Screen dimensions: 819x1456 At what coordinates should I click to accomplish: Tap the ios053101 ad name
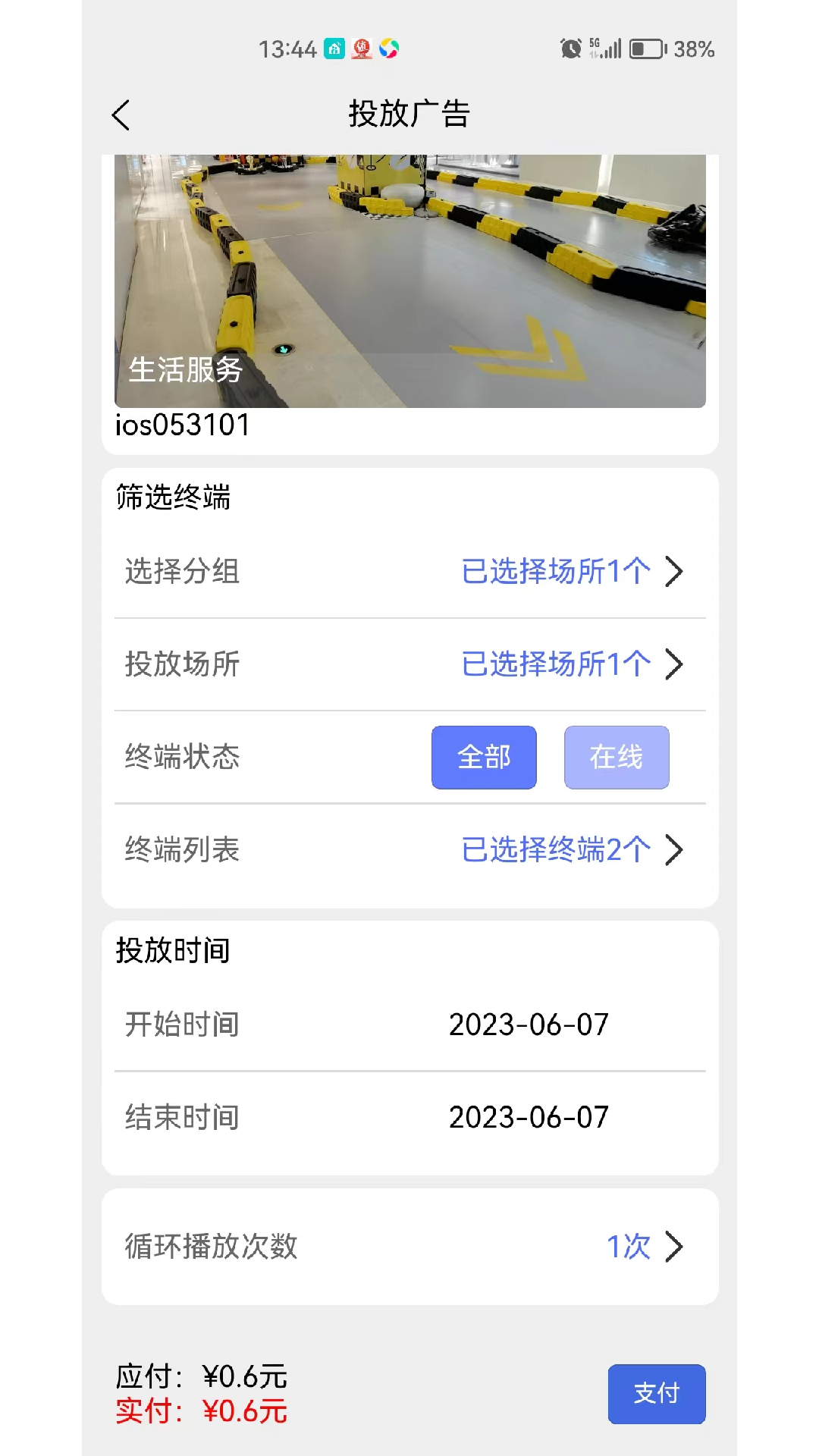point(181,425)
